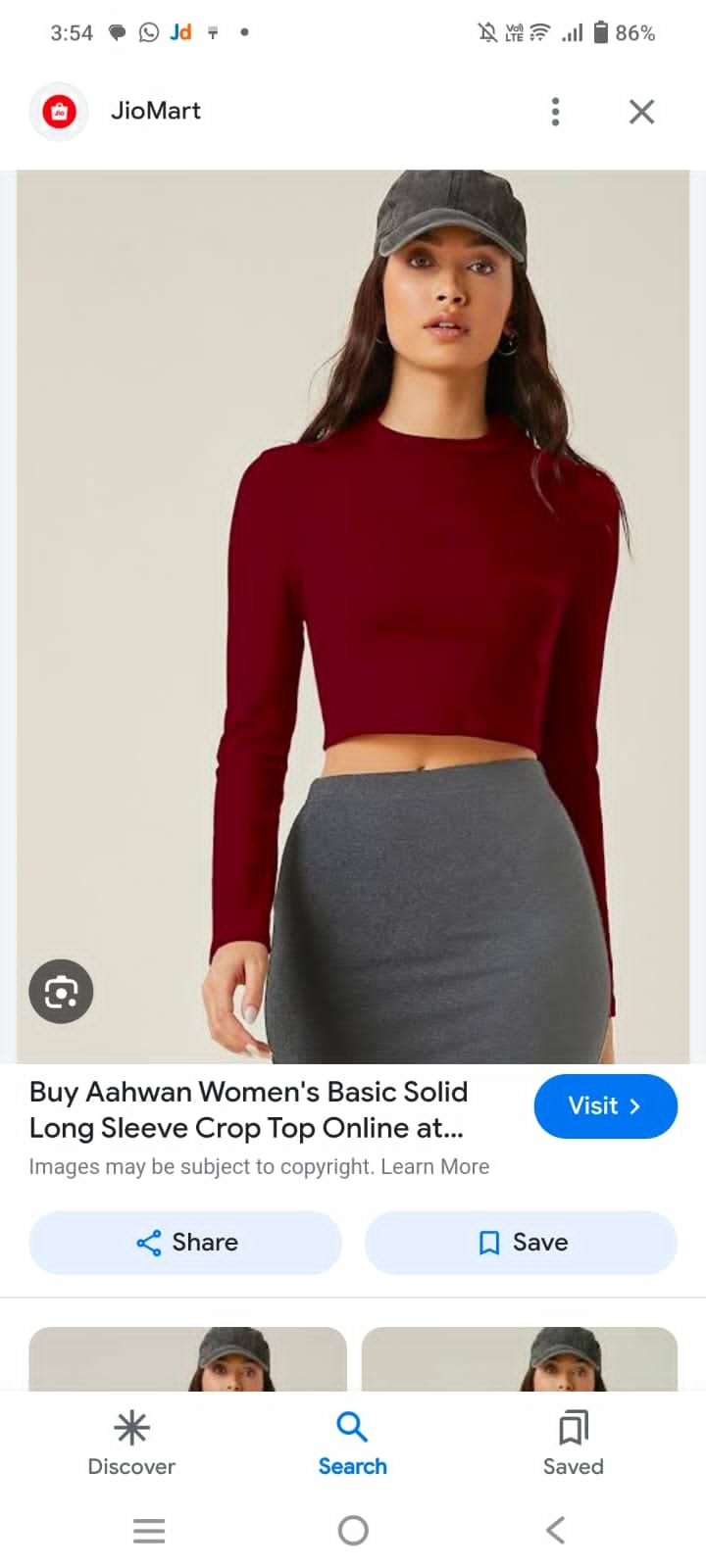This screenshot has height=1568, width=706.
Task: Open the three-dot overflow menu
Action: [555, 112]
